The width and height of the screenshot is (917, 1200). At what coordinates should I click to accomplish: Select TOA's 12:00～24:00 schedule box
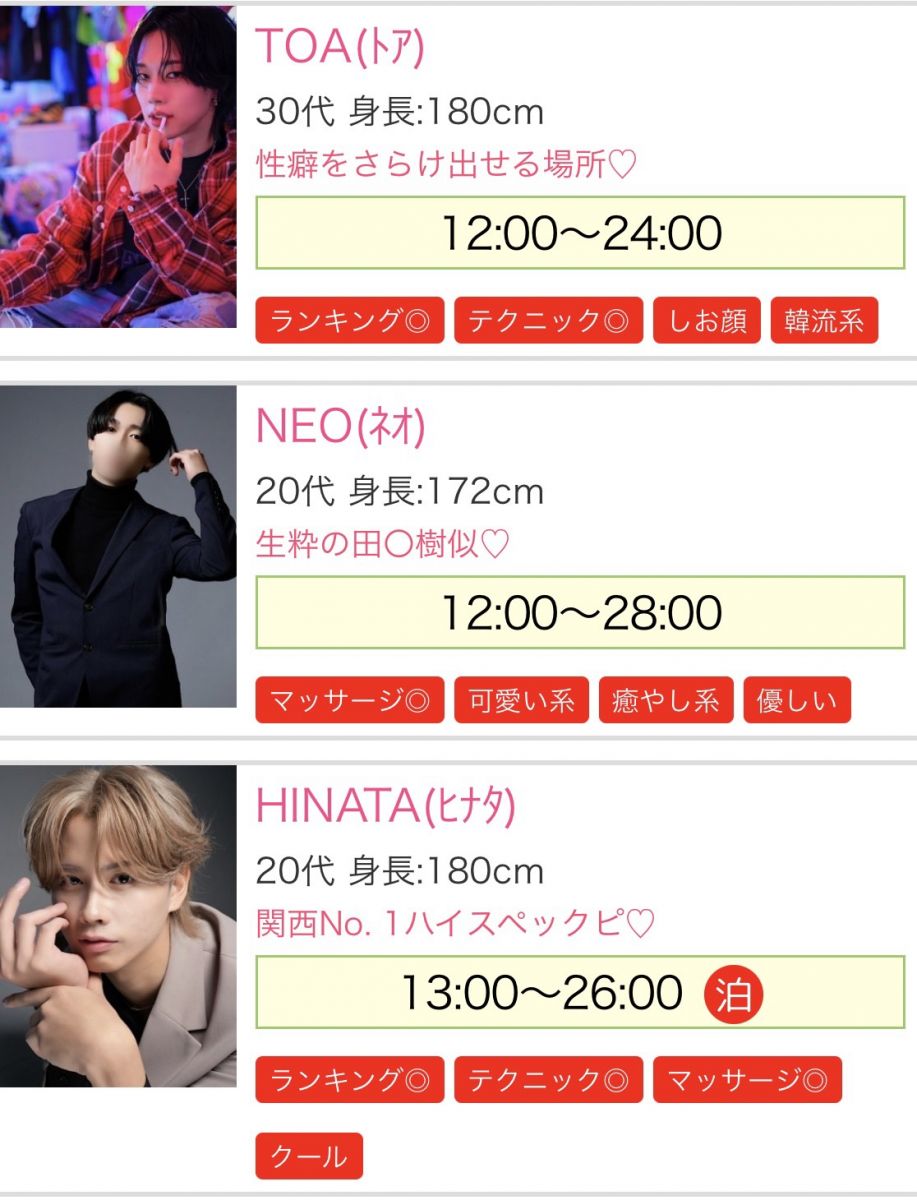[x=581, y=233]
